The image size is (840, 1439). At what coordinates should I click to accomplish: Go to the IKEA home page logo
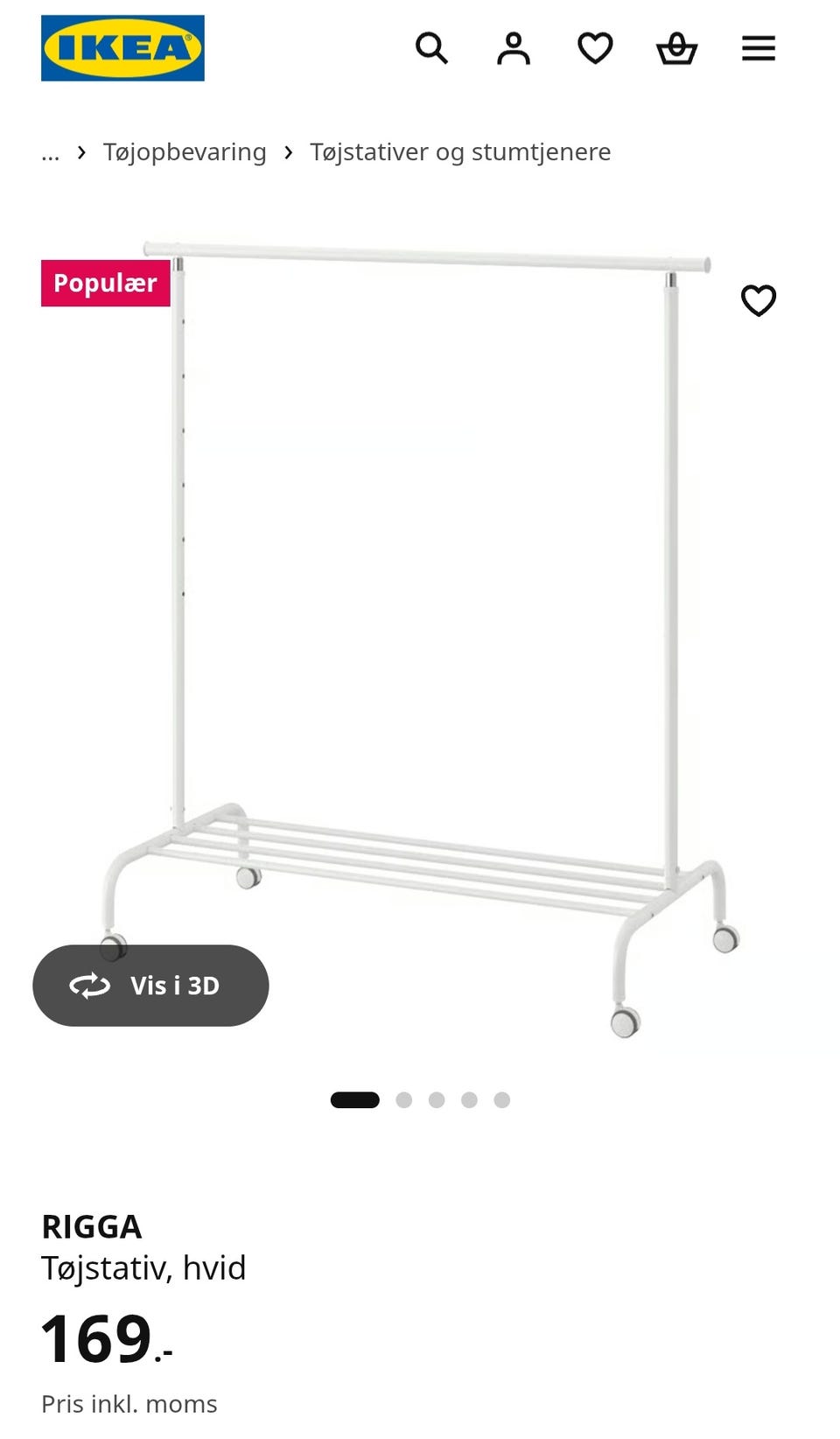point(122,48)
